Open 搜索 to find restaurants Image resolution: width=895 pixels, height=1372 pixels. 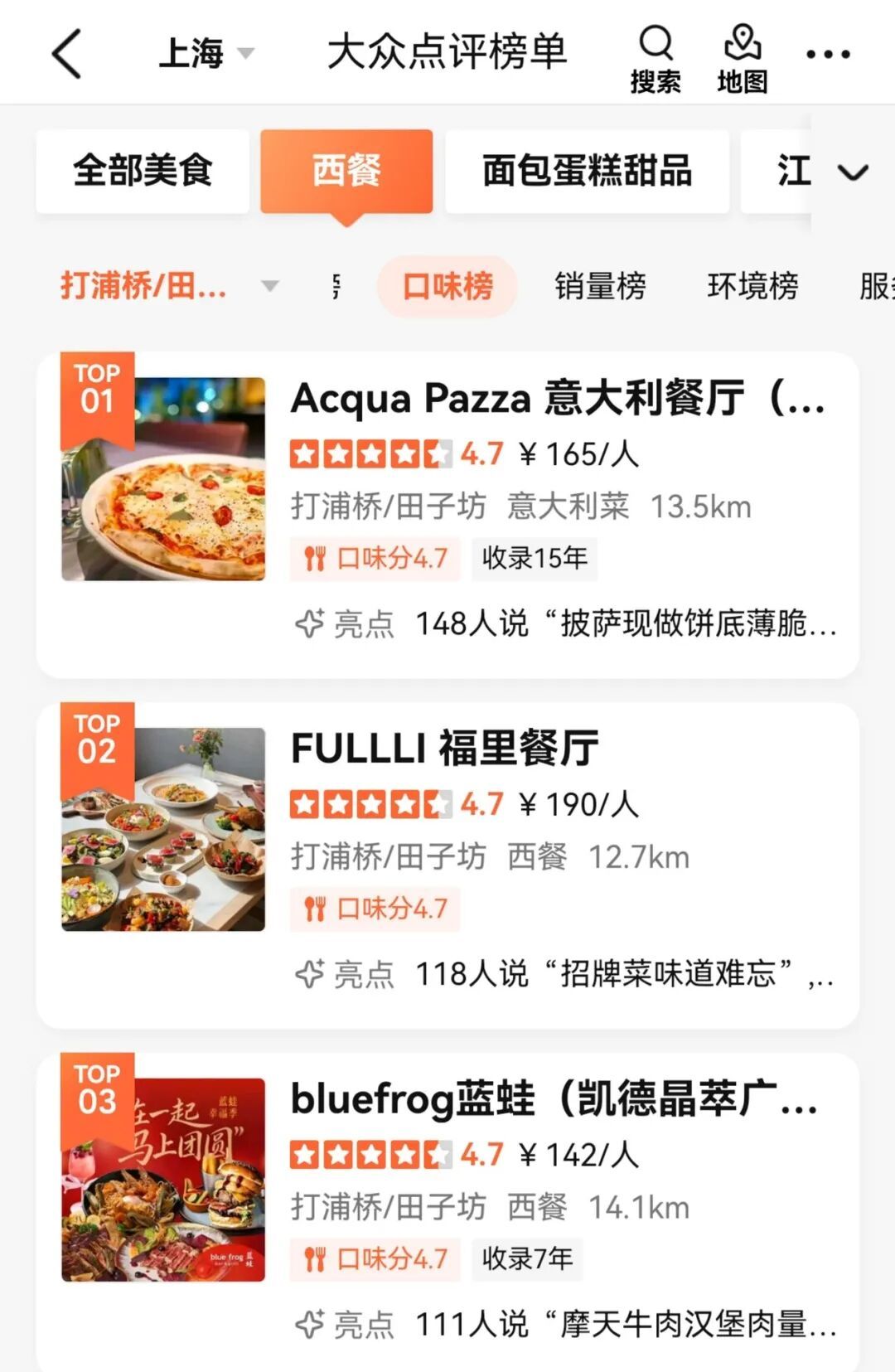pos(656,58)
